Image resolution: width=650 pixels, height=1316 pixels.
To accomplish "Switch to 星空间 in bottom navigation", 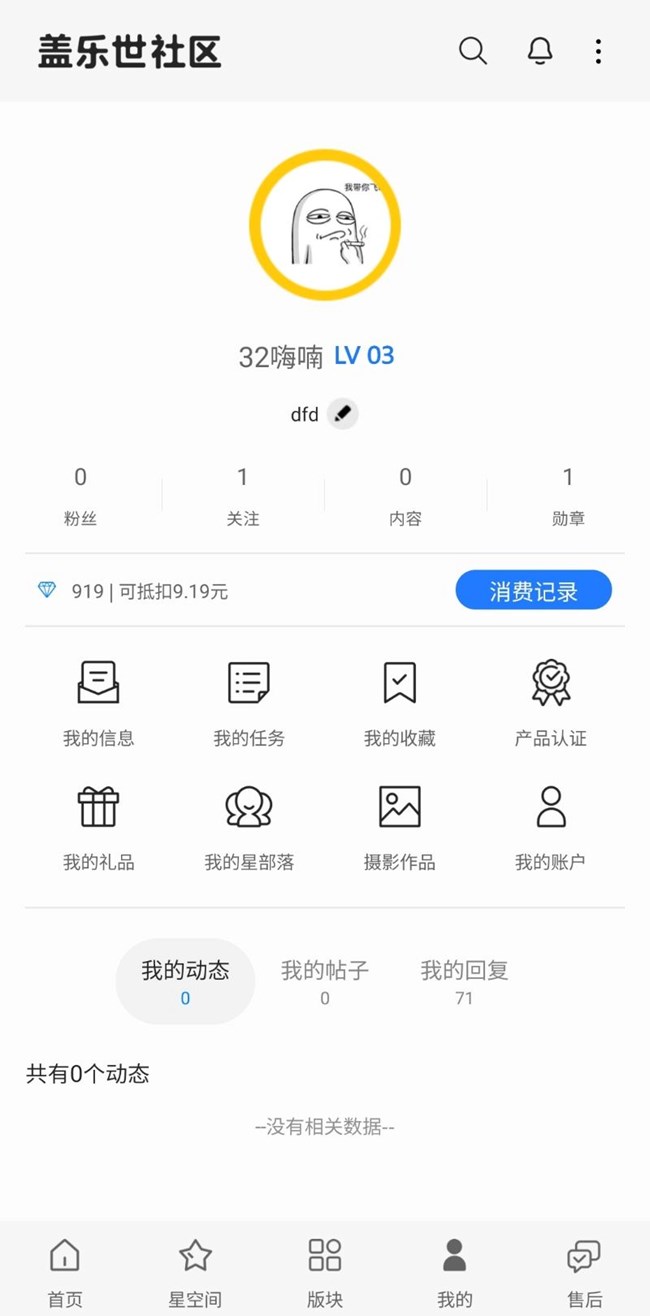I will pyautogui.click(x=195, y=1270).
